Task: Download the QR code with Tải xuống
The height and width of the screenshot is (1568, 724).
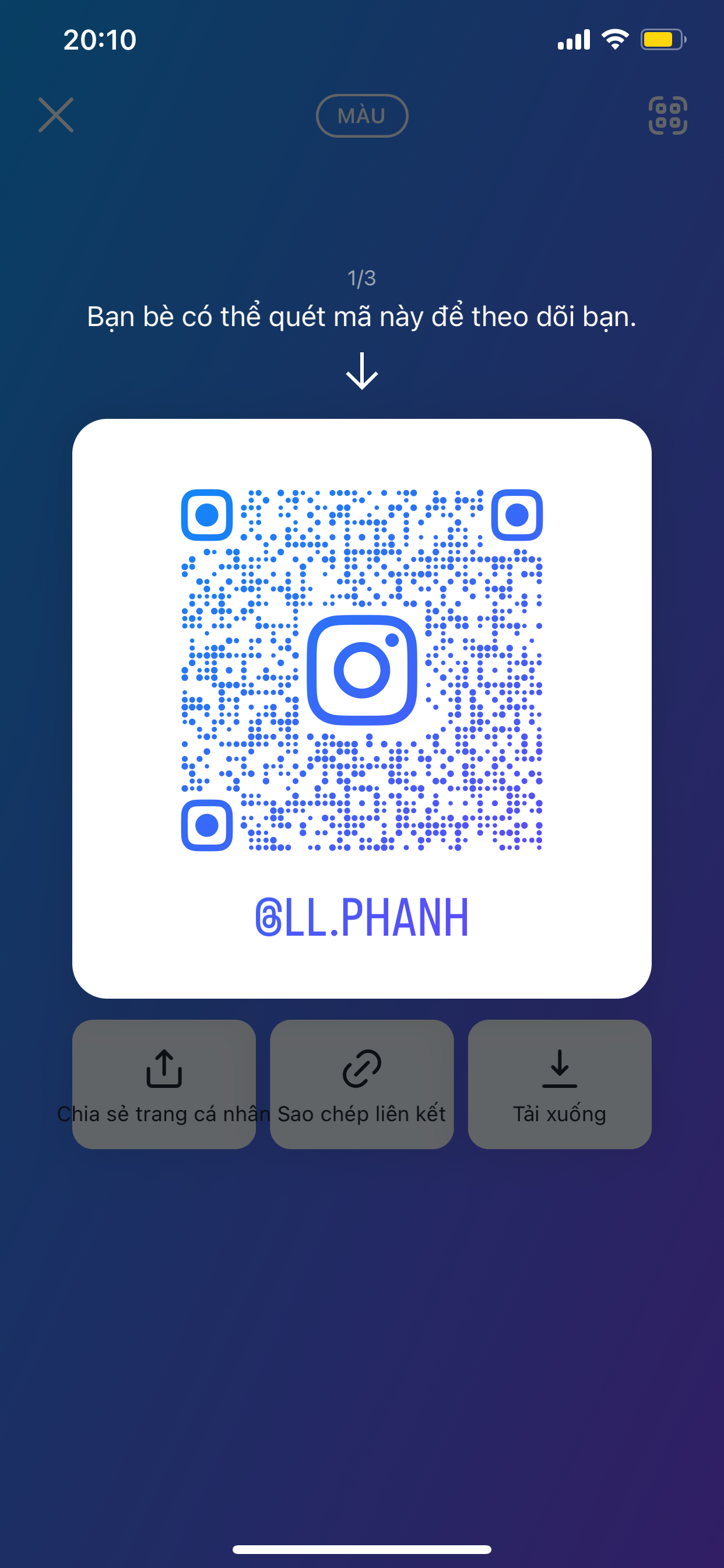Action: click(559, 1084)
